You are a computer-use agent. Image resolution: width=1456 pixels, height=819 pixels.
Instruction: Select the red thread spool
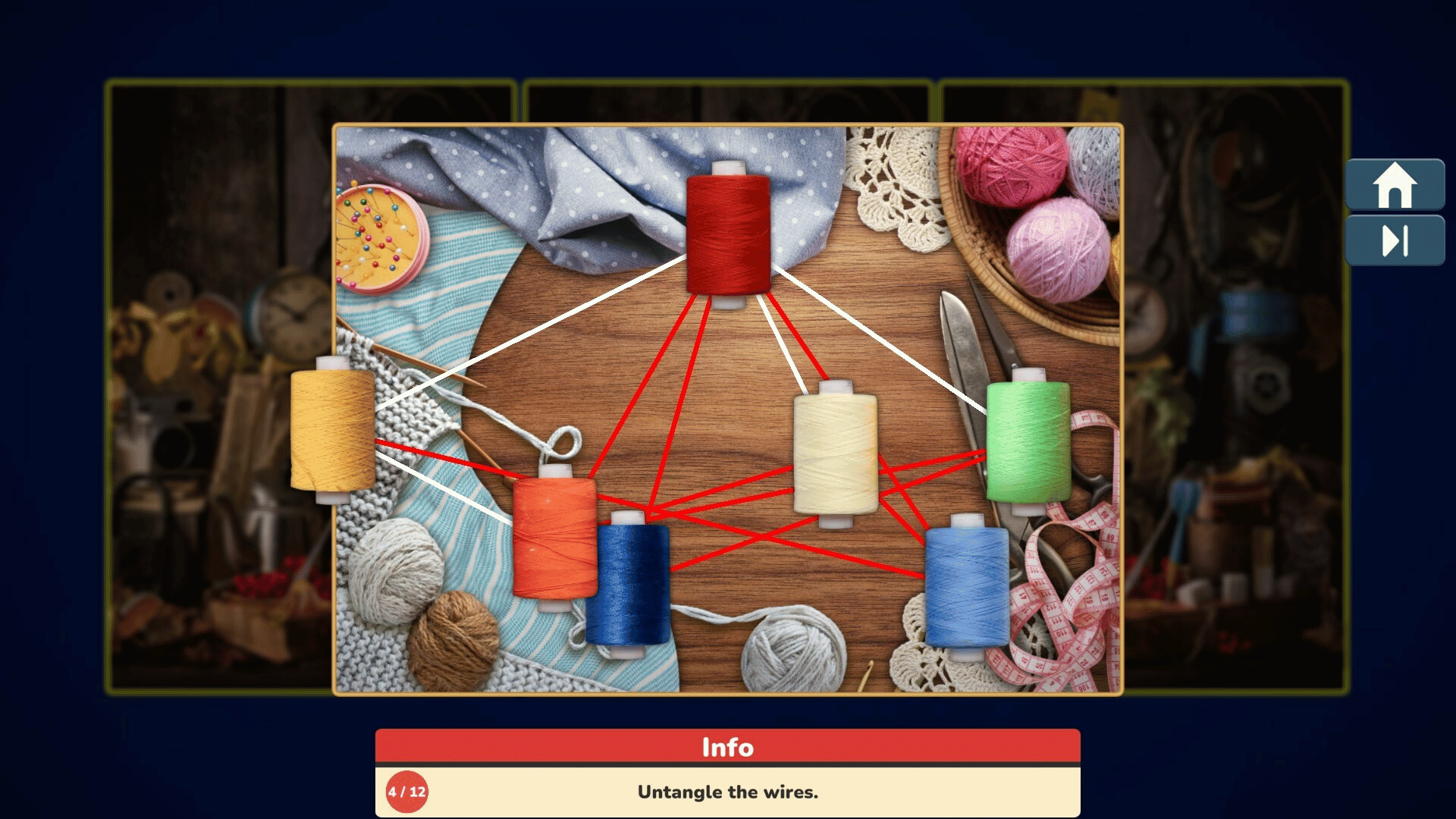point(728,235)
